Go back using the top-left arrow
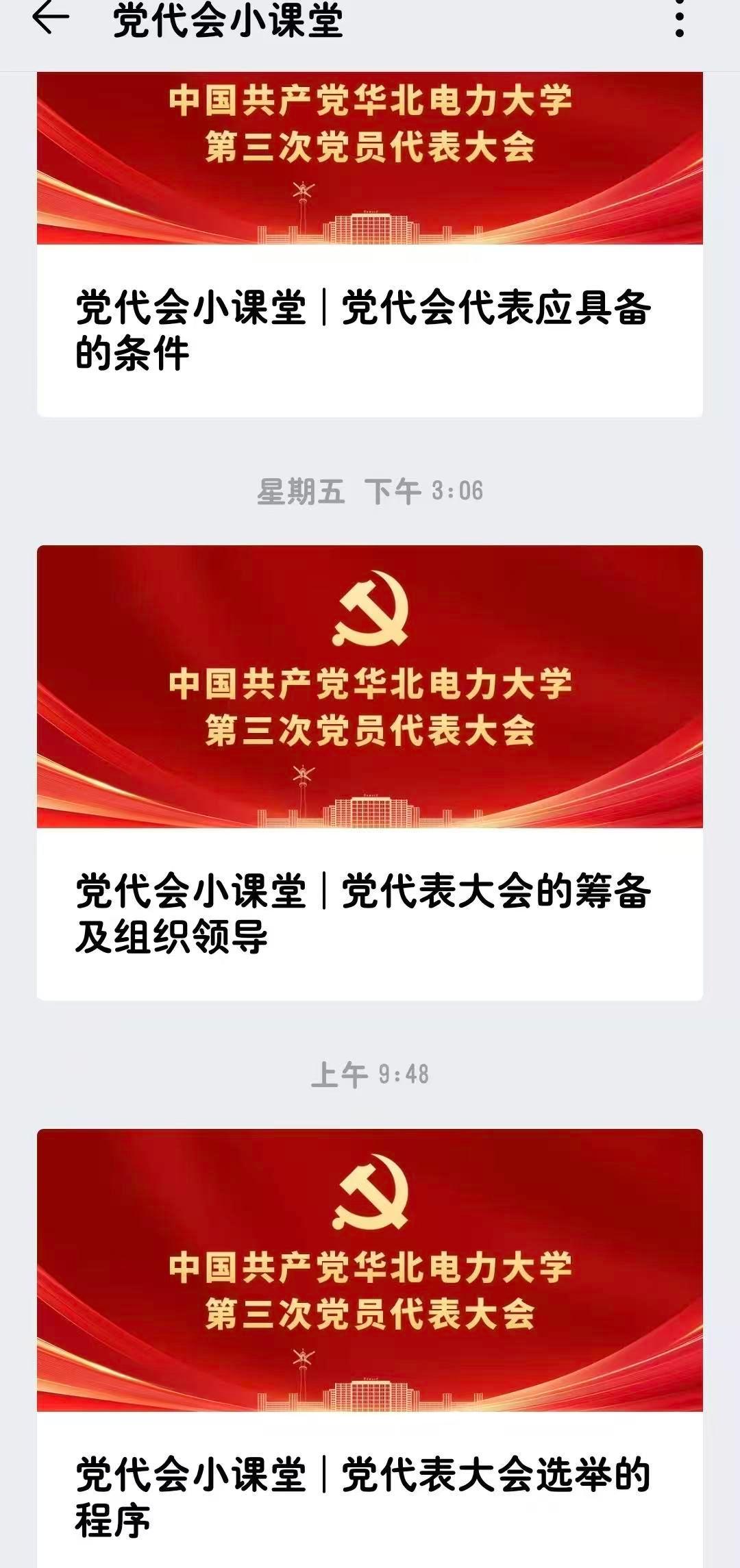The height and width of the screenshot is (1568, 740). point(51,18)
